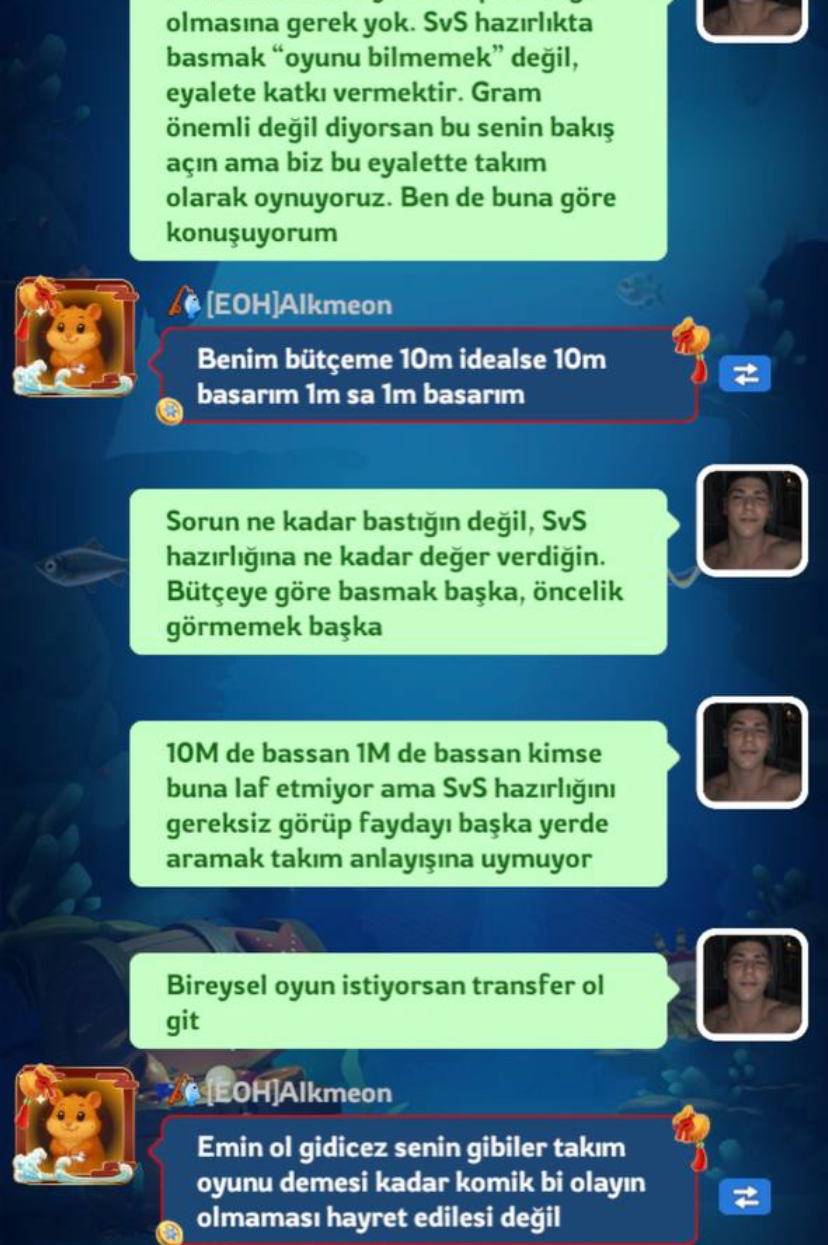The image size is (828, 1245).
Task: Tap profile photo beside Bireysel oyun message
Action: (752, 985)
